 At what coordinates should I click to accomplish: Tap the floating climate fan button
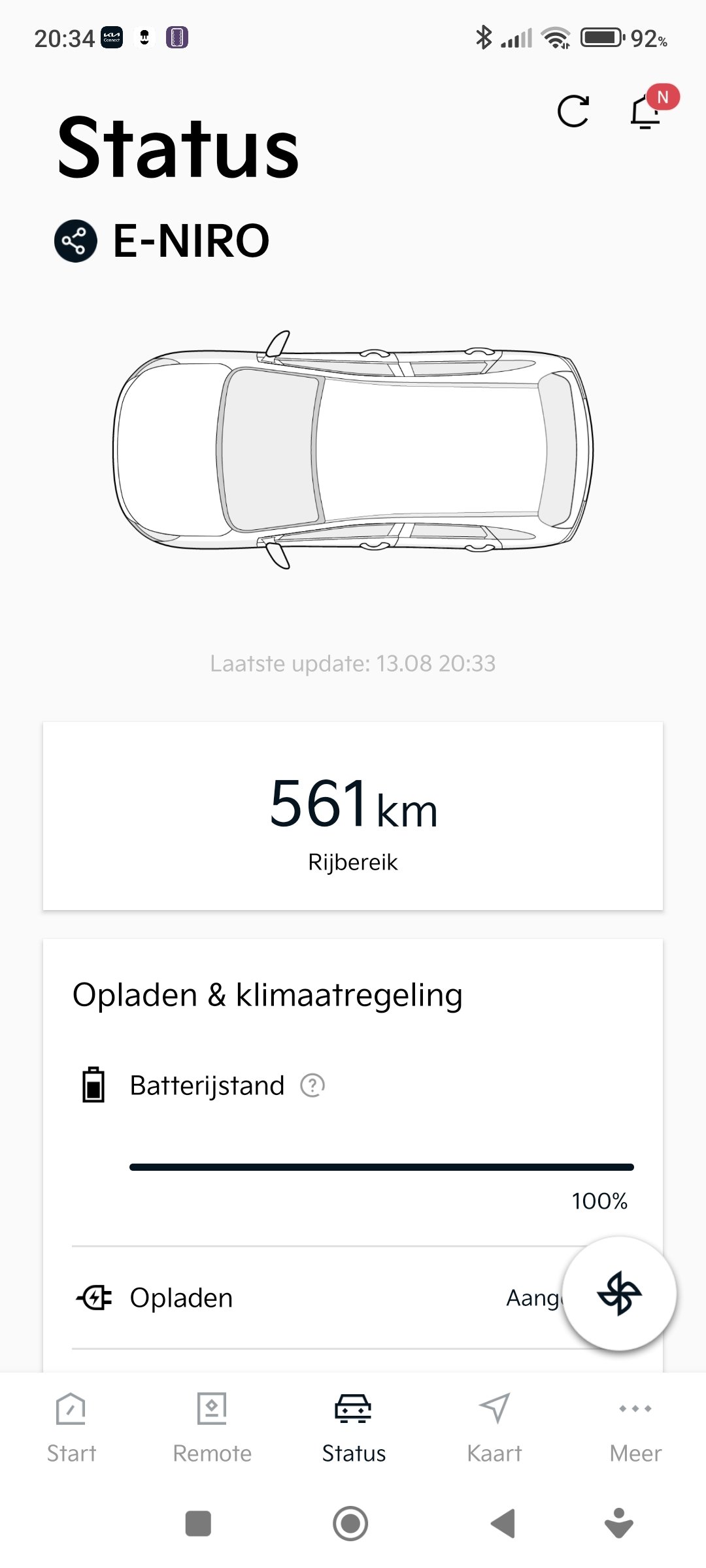(x=619, y=1294)
